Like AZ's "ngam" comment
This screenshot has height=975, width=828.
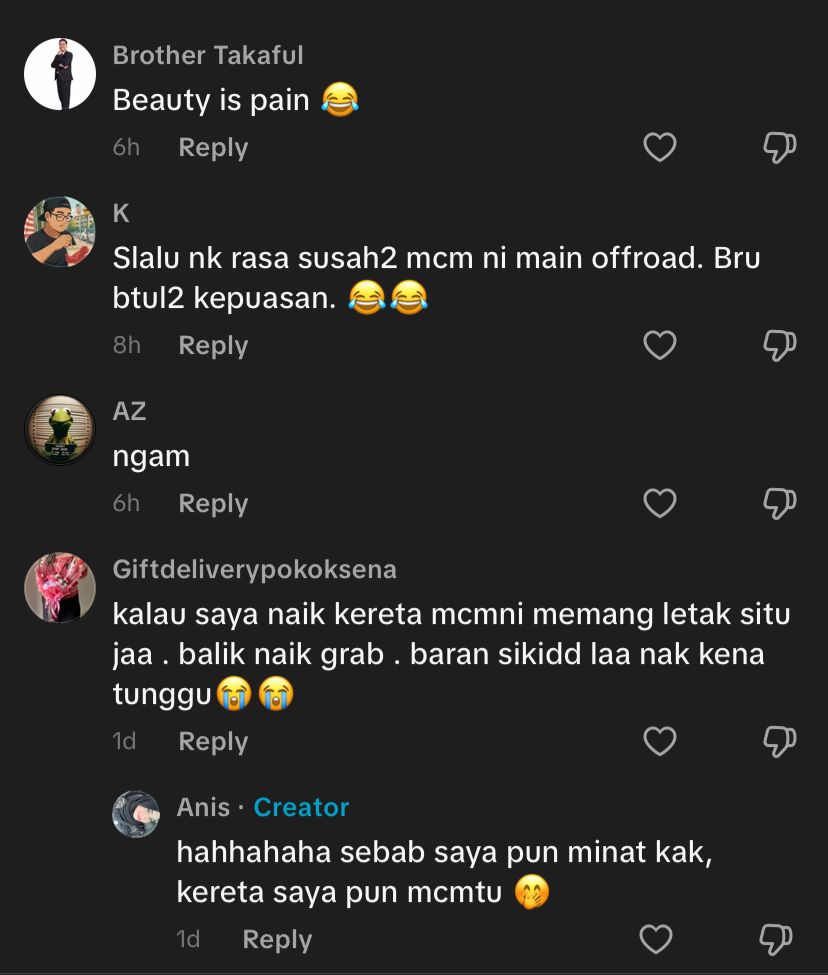[659, 504]
